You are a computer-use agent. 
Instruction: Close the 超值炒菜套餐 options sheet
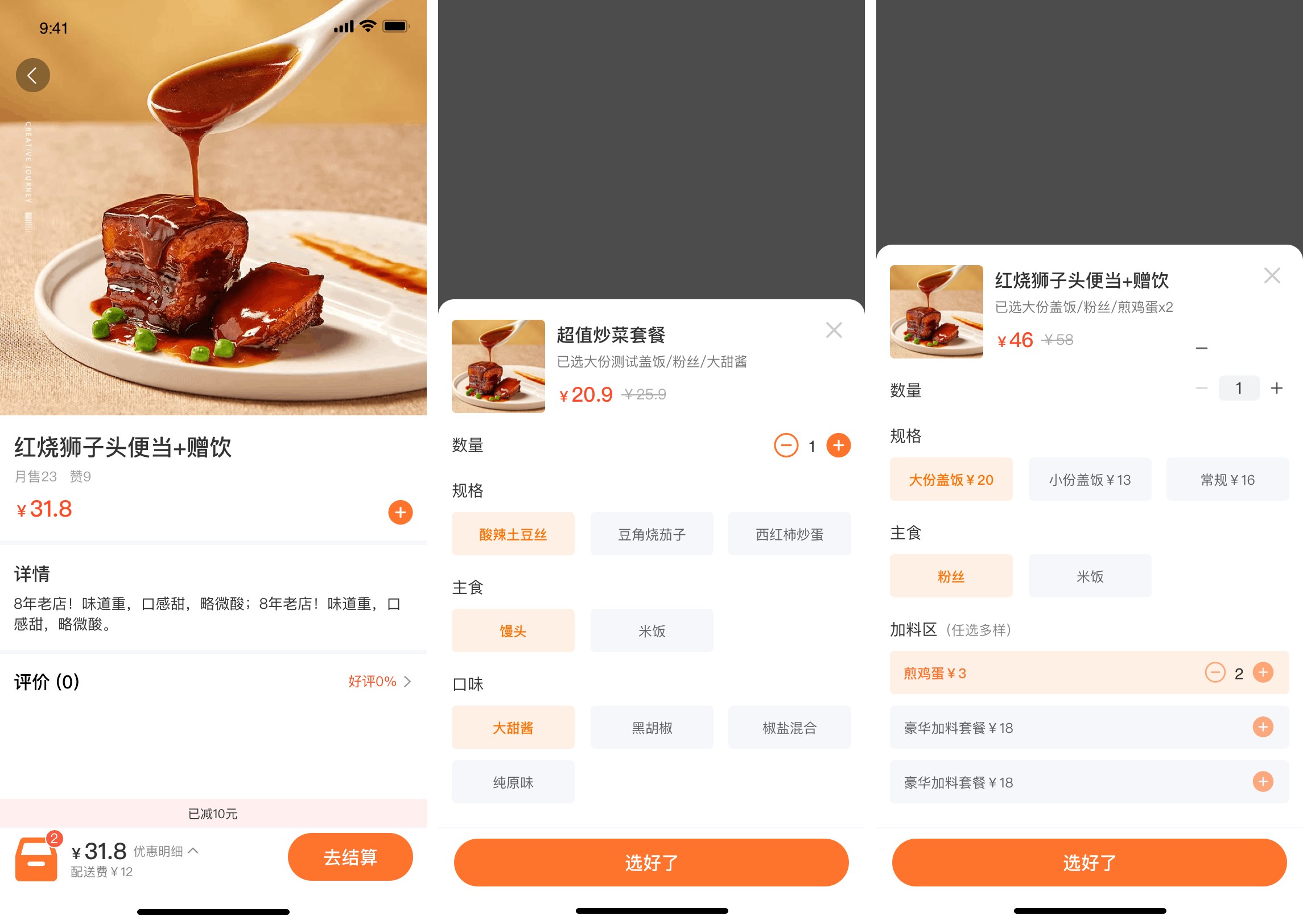(834, 330)
